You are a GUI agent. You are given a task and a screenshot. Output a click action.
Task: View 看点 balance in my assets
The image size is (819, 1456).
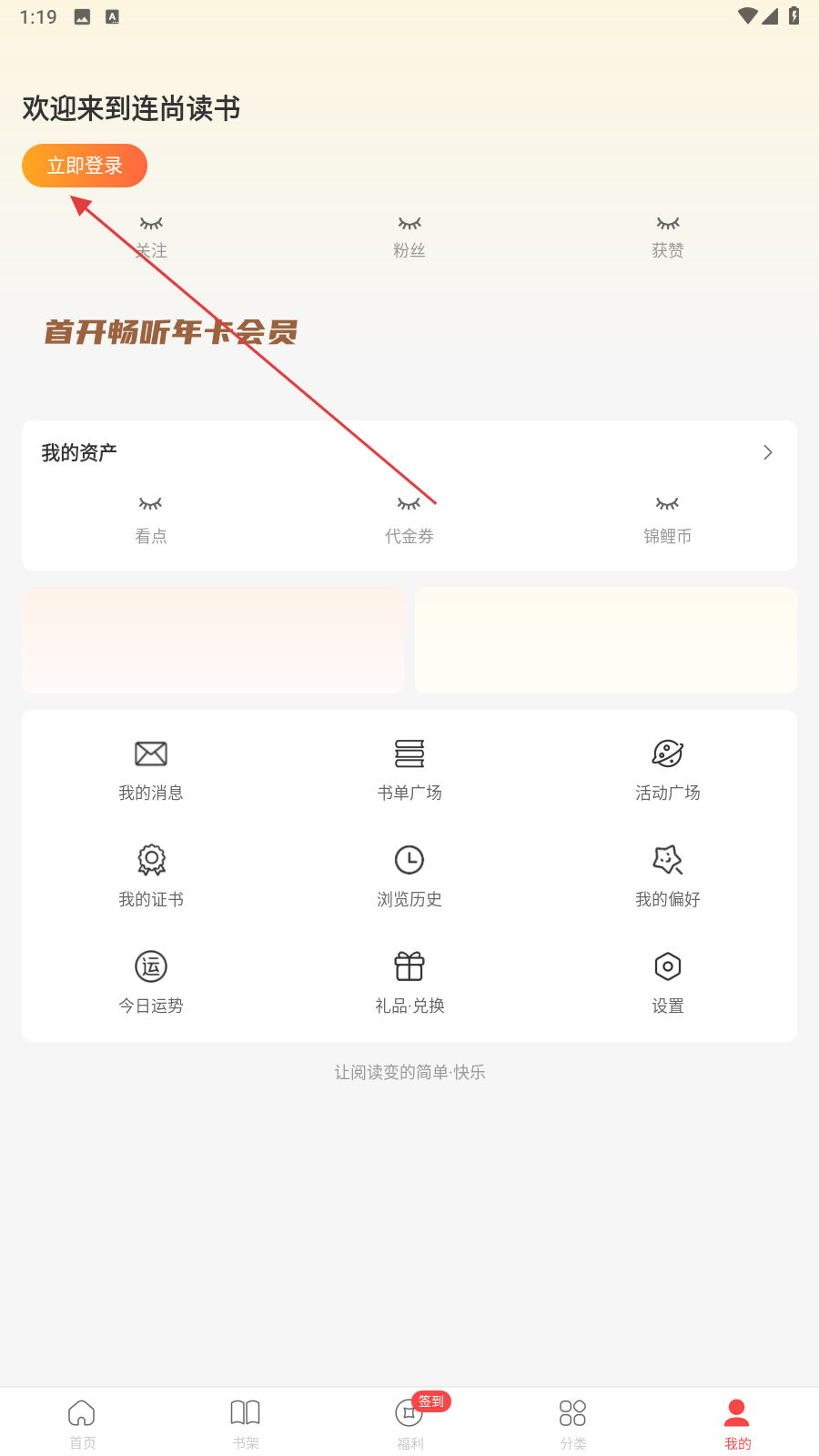click(x=151, y=521)
